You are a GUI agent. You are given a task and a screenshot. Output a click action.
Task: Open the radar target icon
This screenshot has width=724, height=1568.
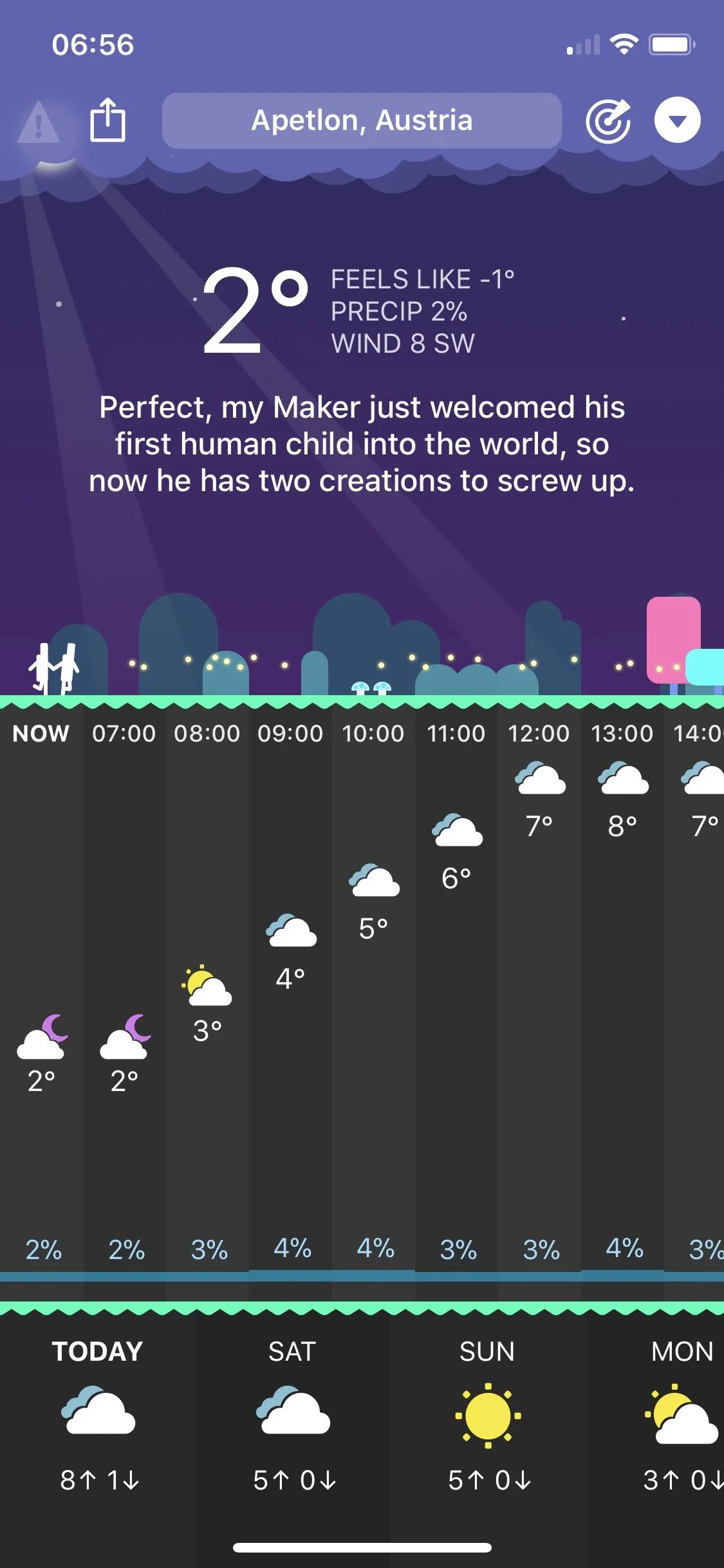pyautogui.click(x=608, y=120)
